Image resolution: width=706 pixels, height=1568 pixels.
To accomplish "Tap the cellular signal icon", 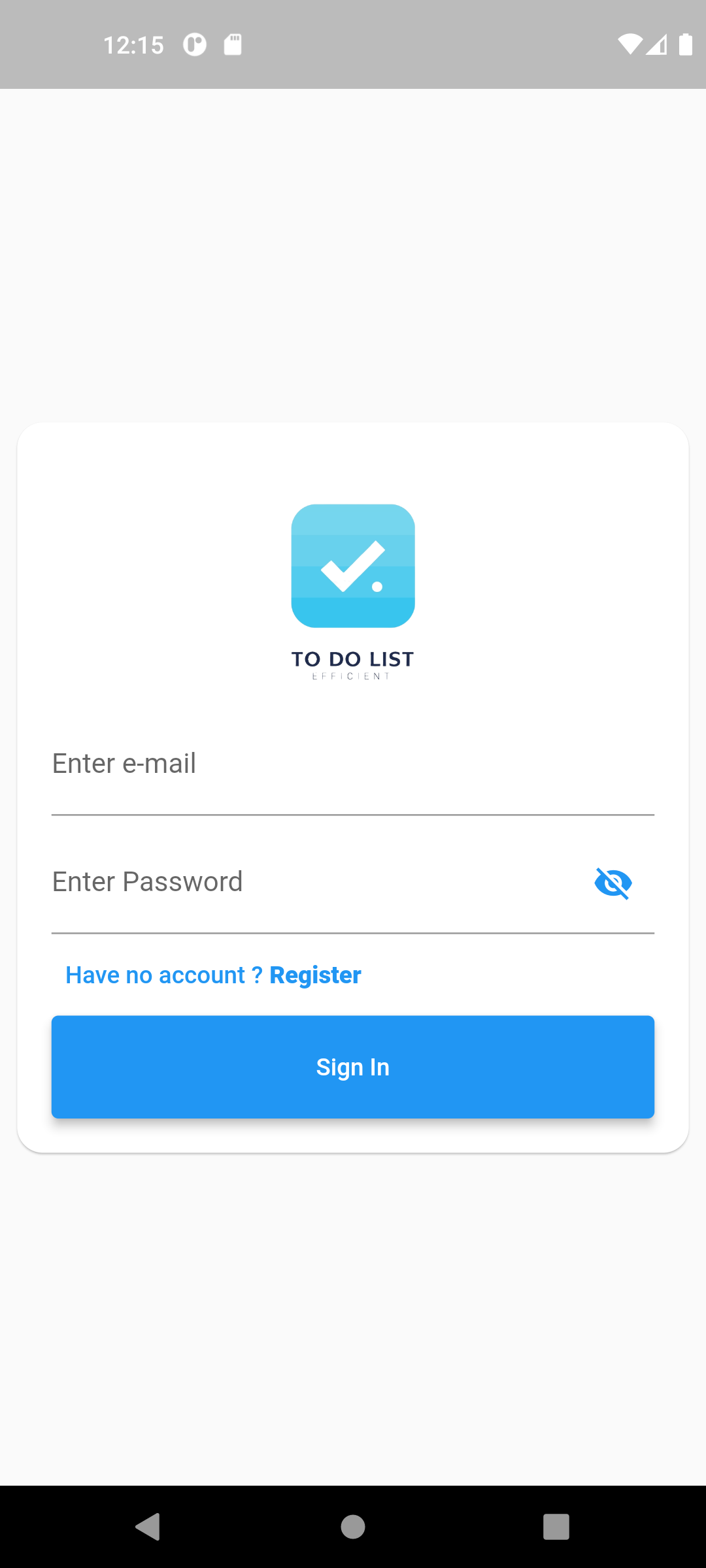I will [x=657, y=44].
